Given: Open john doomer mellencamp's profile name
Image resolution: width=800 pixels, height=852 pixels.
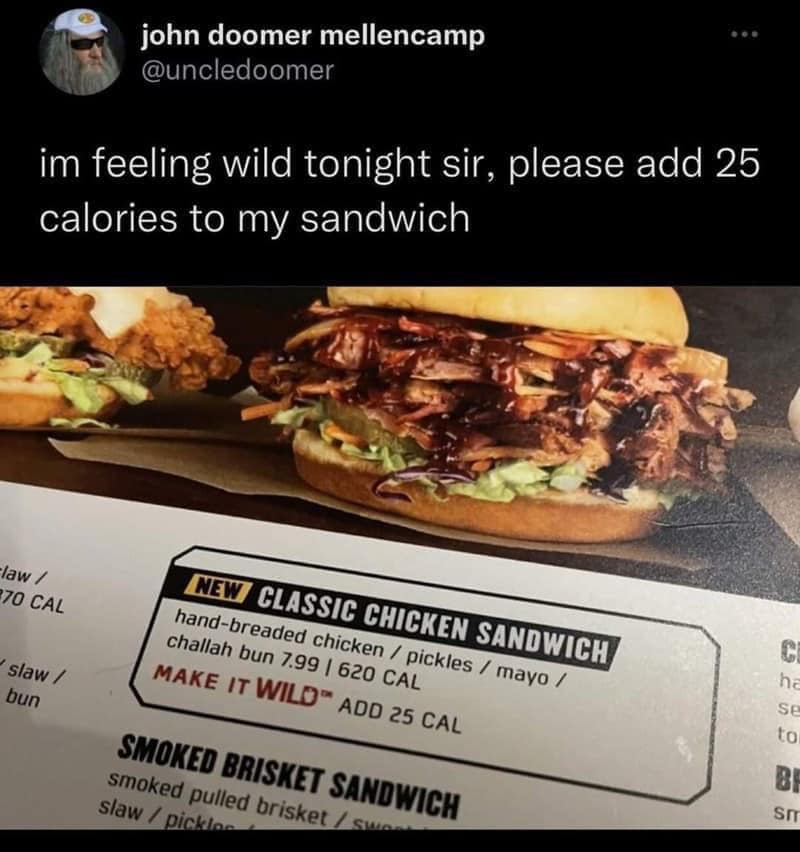Looking at the screenshot, I should click(312, 36).
